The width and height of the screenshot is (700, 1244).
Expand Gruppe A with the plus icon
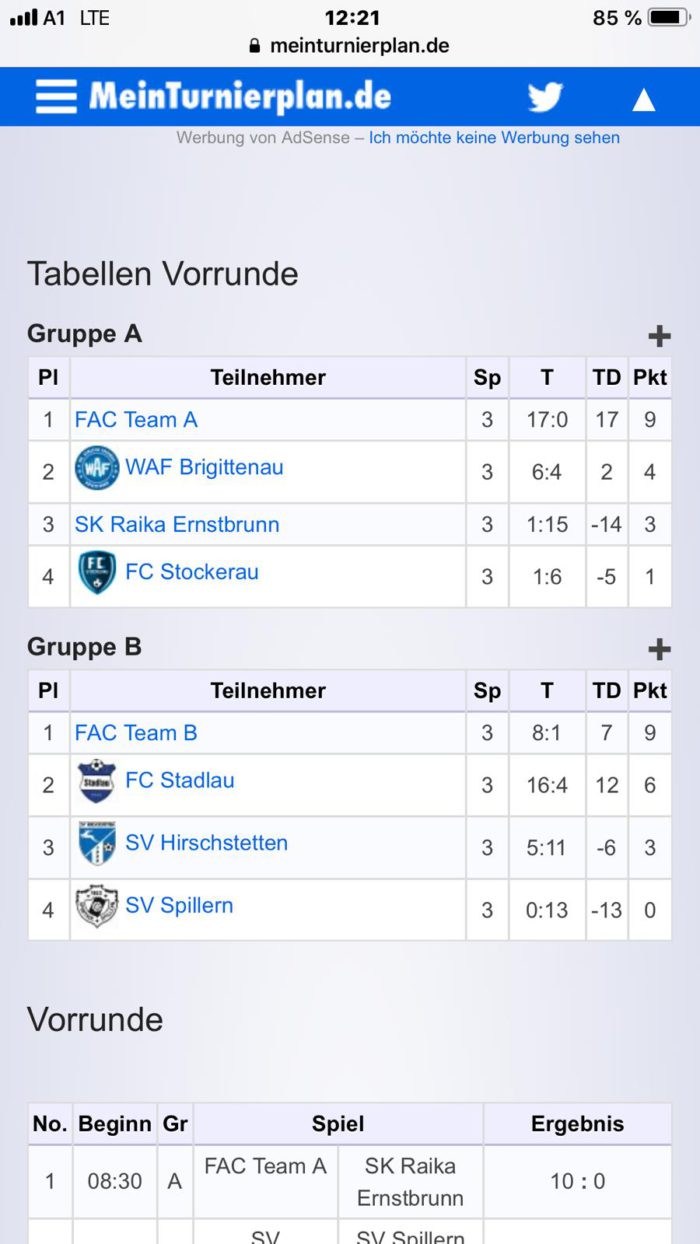pos(659,336)
